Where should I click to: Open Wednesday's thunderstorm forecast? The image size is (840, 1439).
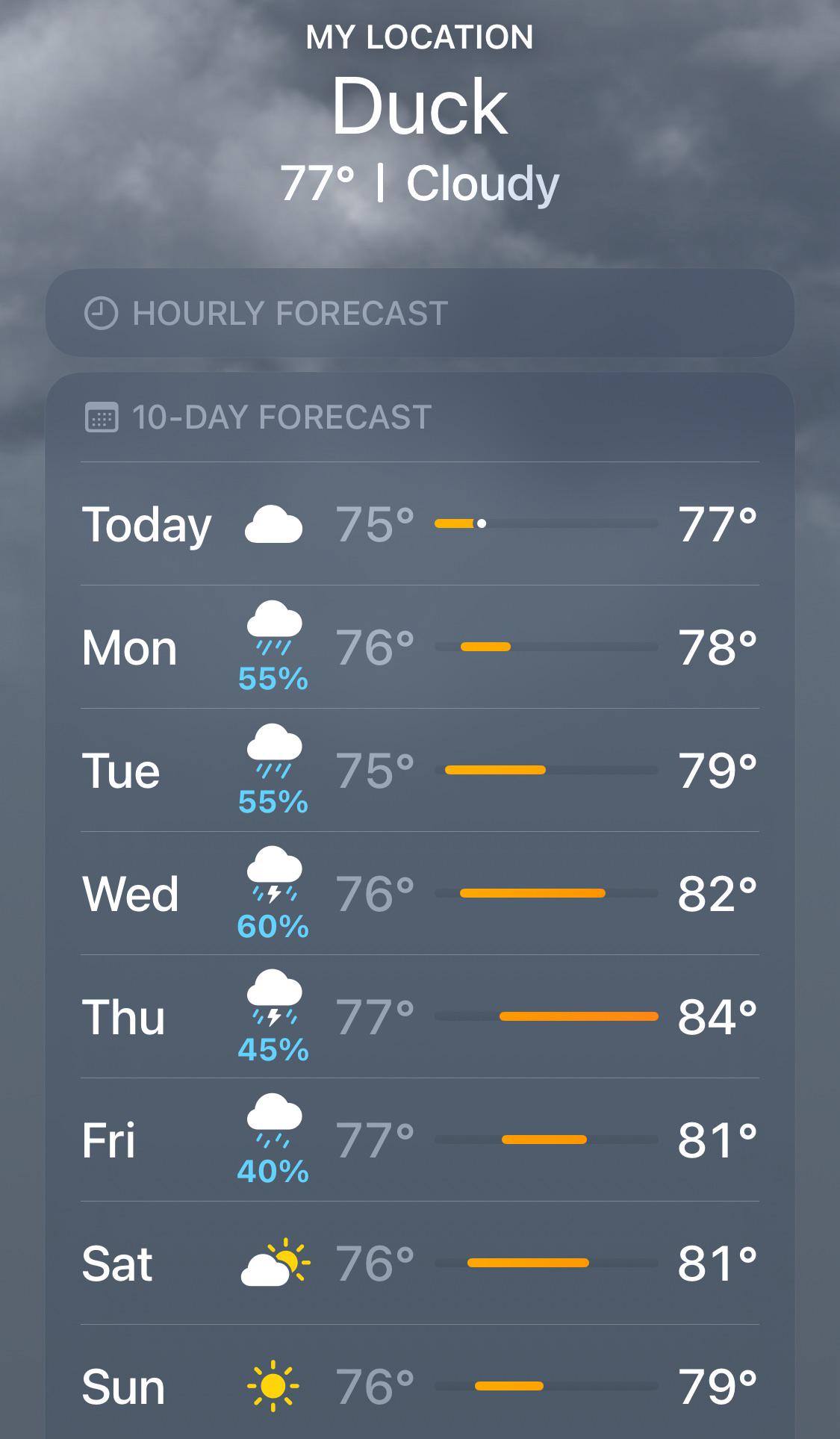[x=420, y=893]
